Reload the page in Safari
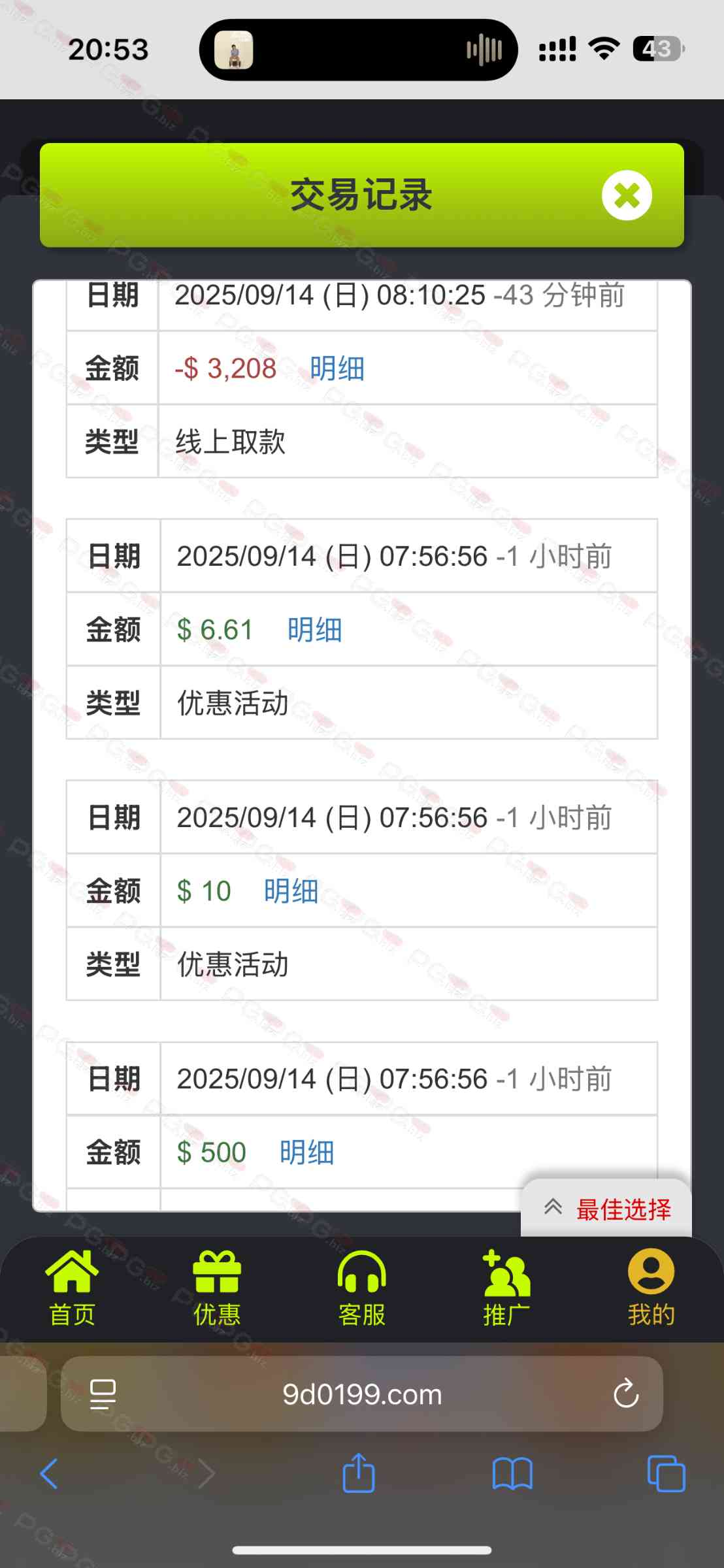 (x=625, y=1394)
